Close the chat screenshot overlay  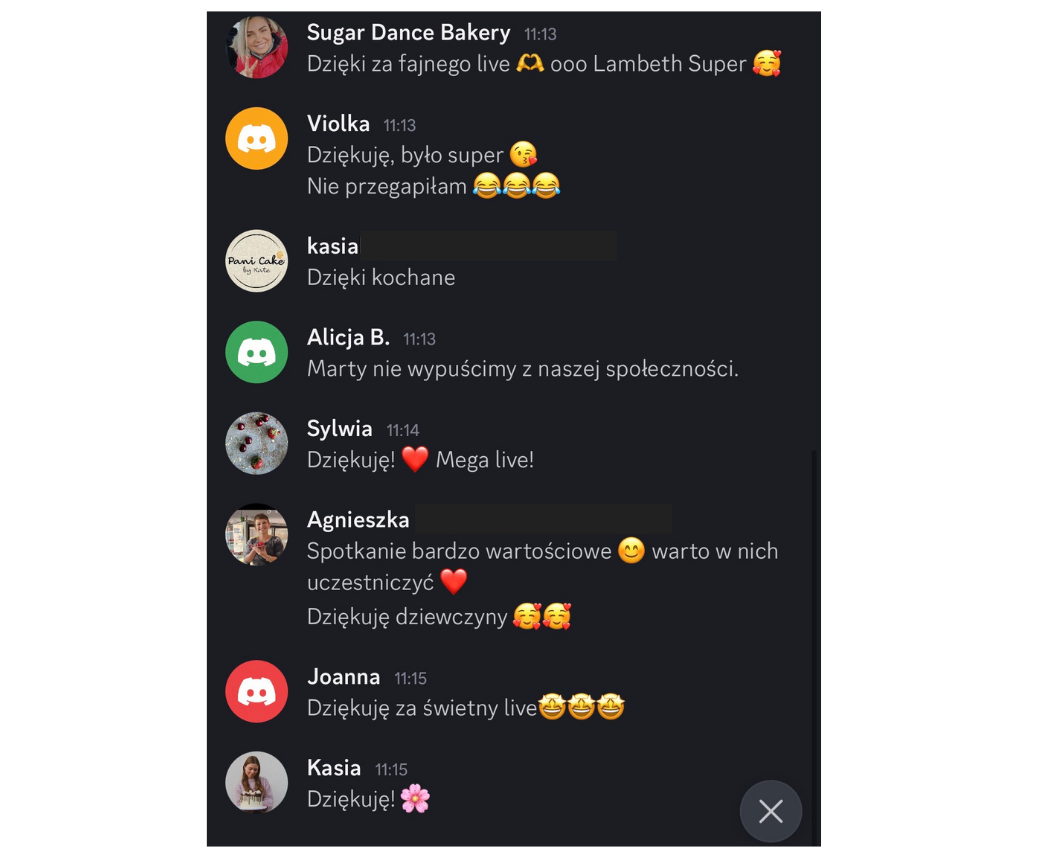pos(770,811)
